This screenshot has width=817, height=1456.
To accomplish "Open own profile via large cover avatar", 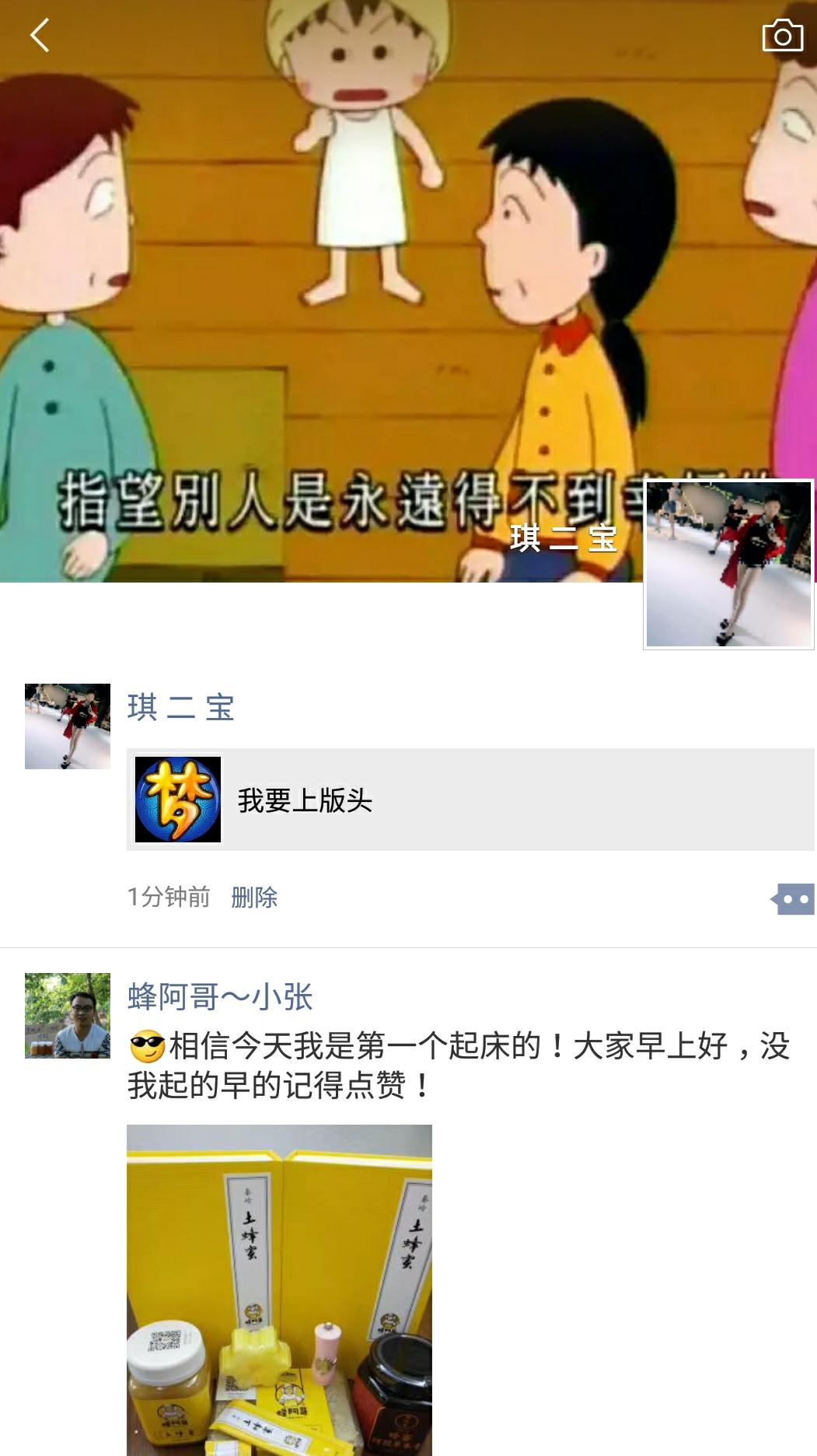I will coord(728,564).
